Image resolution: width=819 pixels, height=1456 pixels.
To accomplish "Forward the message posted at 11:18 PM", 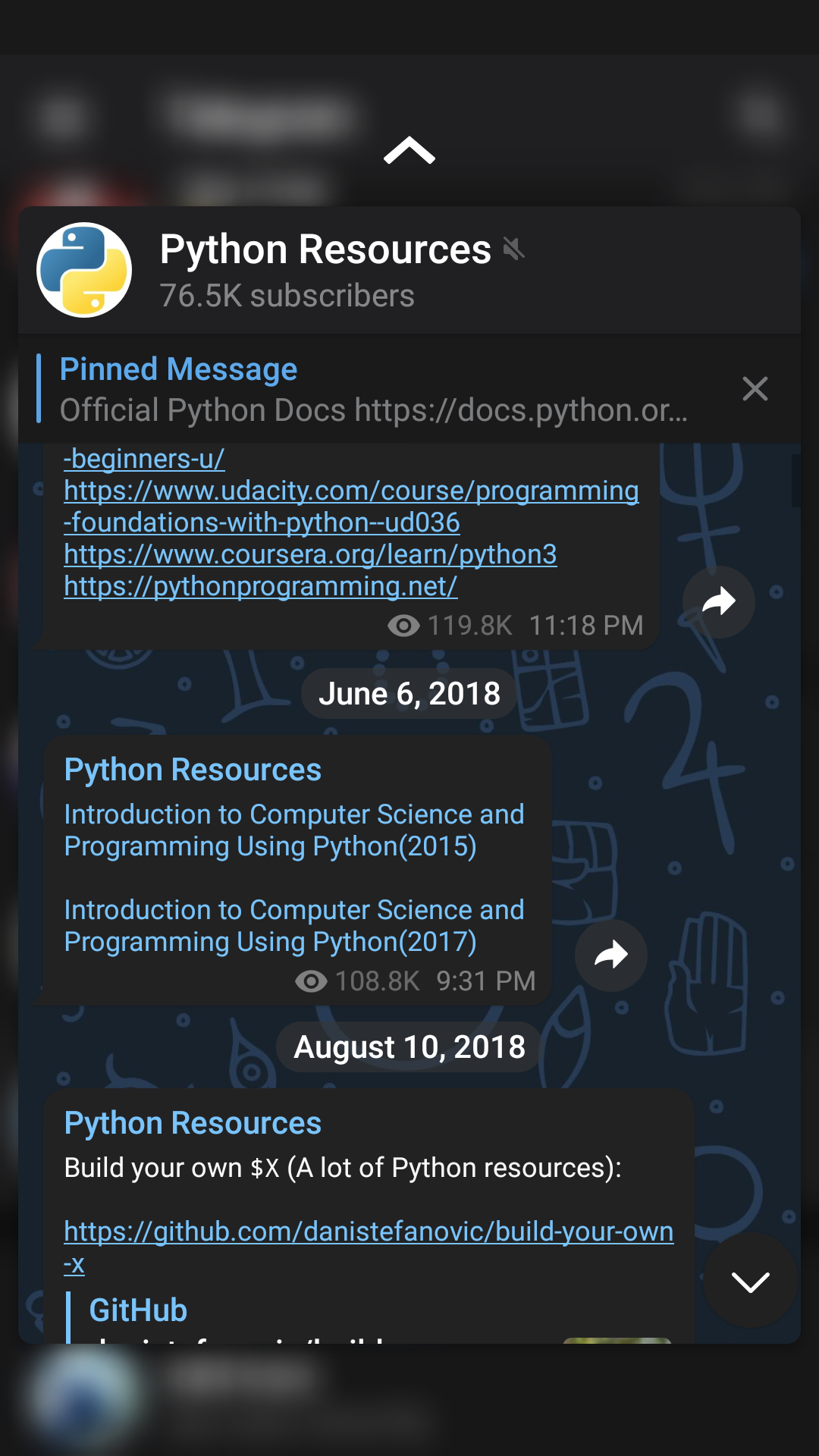I will coord(718,601).
